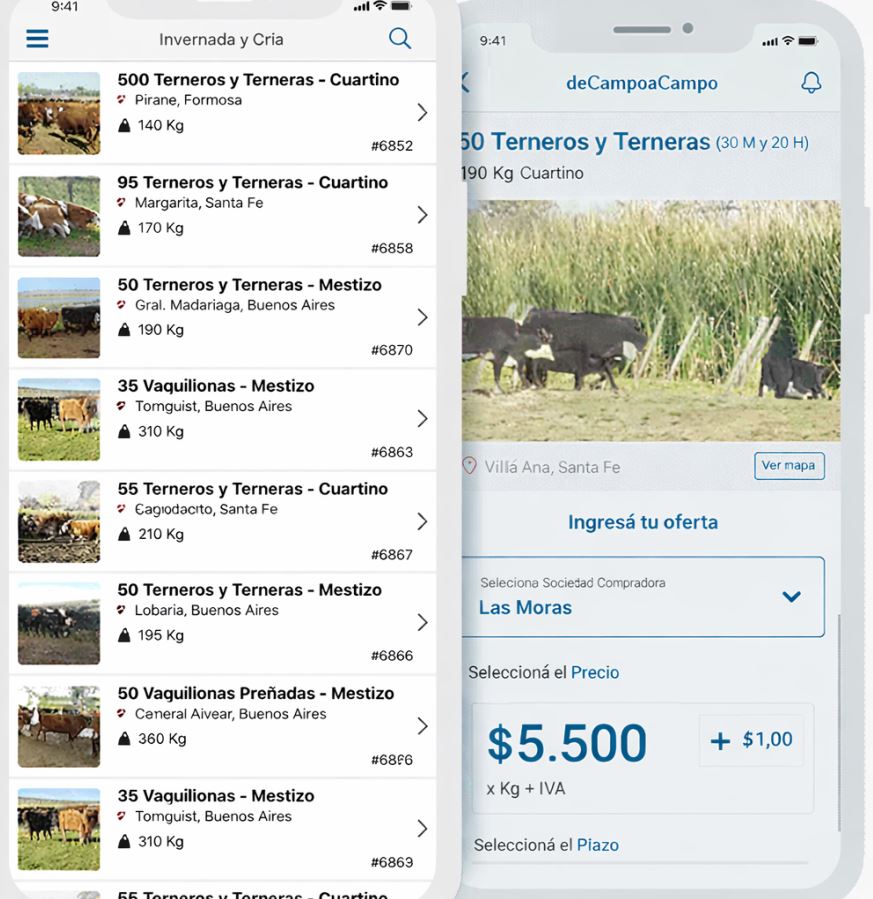Viewport: 873px width, 899px height.
Task: Open the Invernada y Cria search bar
Action: [220, 38]
